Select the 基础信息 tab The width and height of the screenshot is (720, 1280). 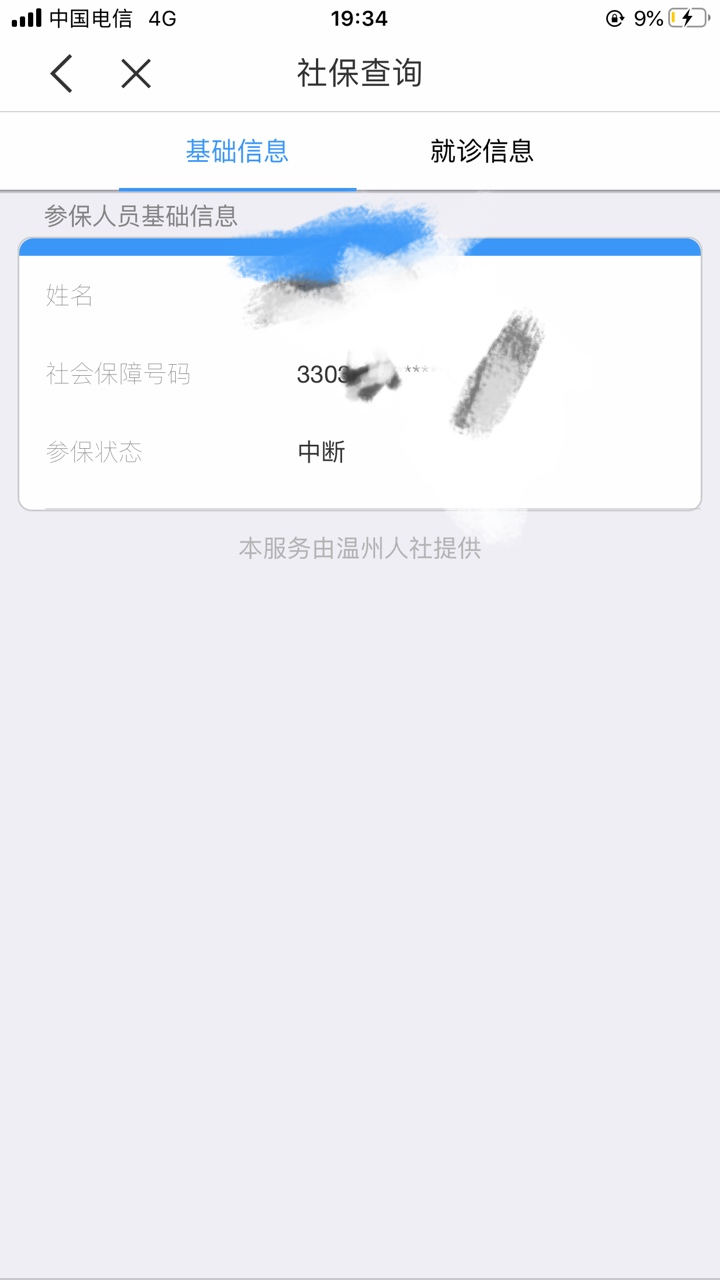pyautogui.click(x=237, y=151)
